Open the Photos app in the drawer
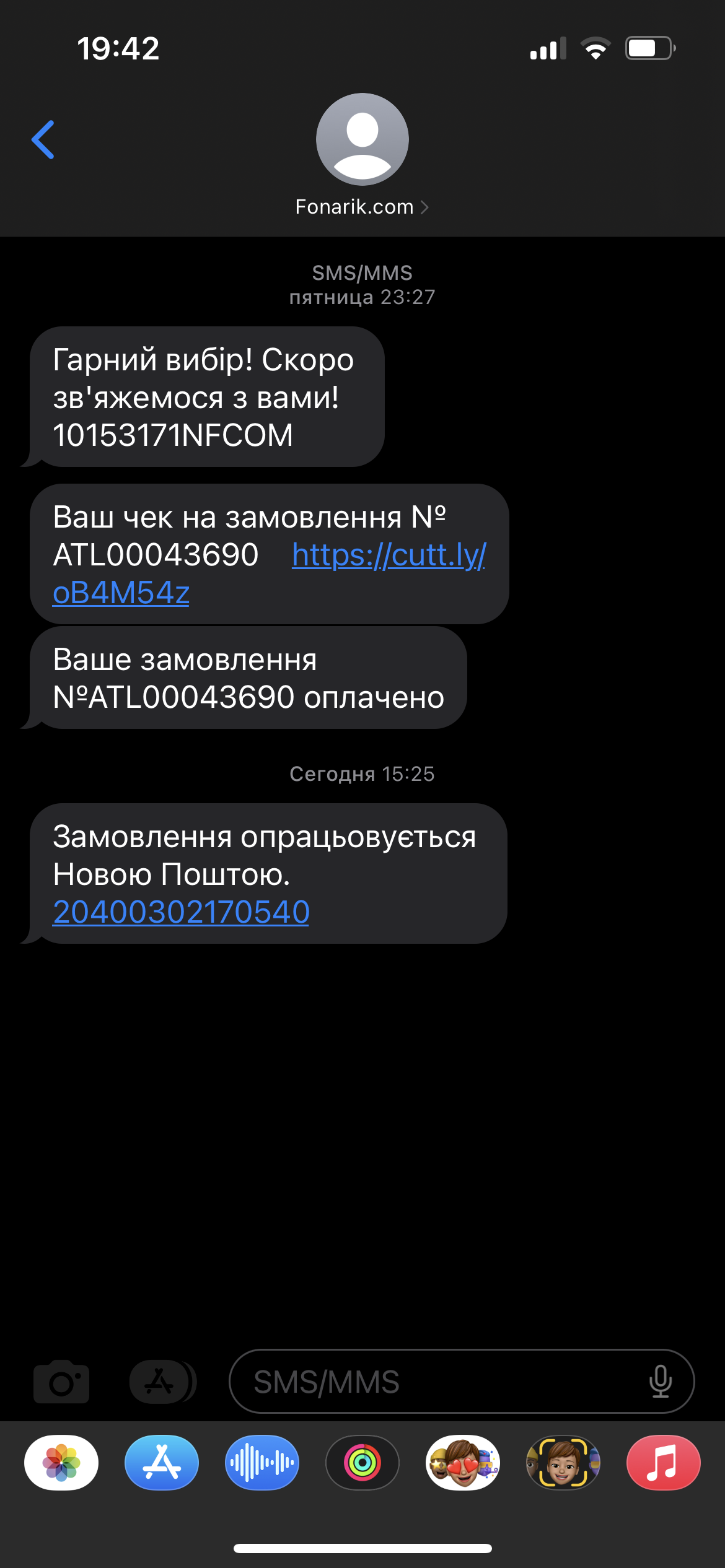Screen dimensions: 725x1568 point(61,1463)
